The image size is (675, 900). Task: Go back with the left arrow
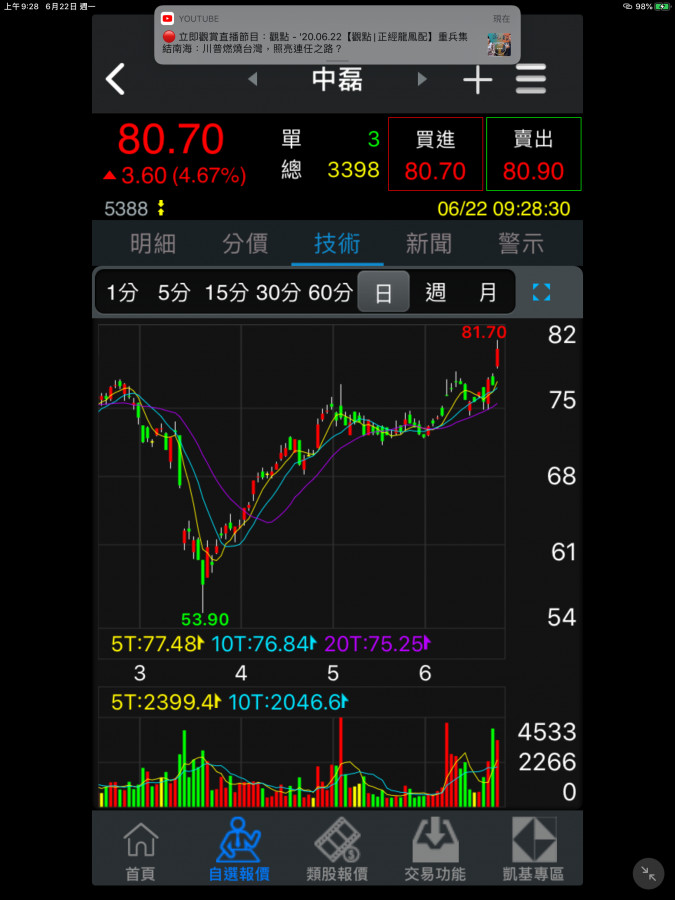click(116, 79)
